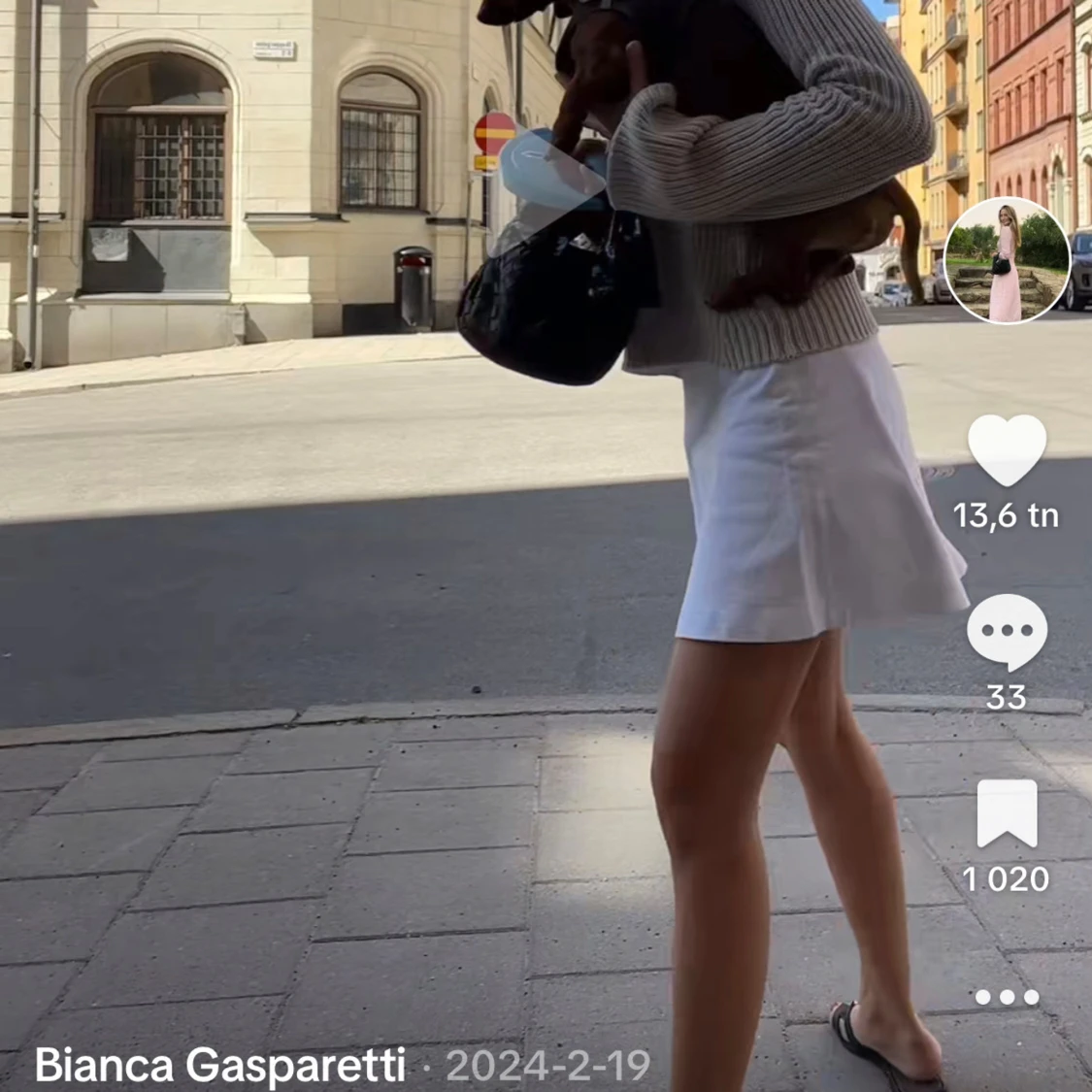Open the comments with 33 replies
The image size is (1092, 1092).
[1007, 632]
